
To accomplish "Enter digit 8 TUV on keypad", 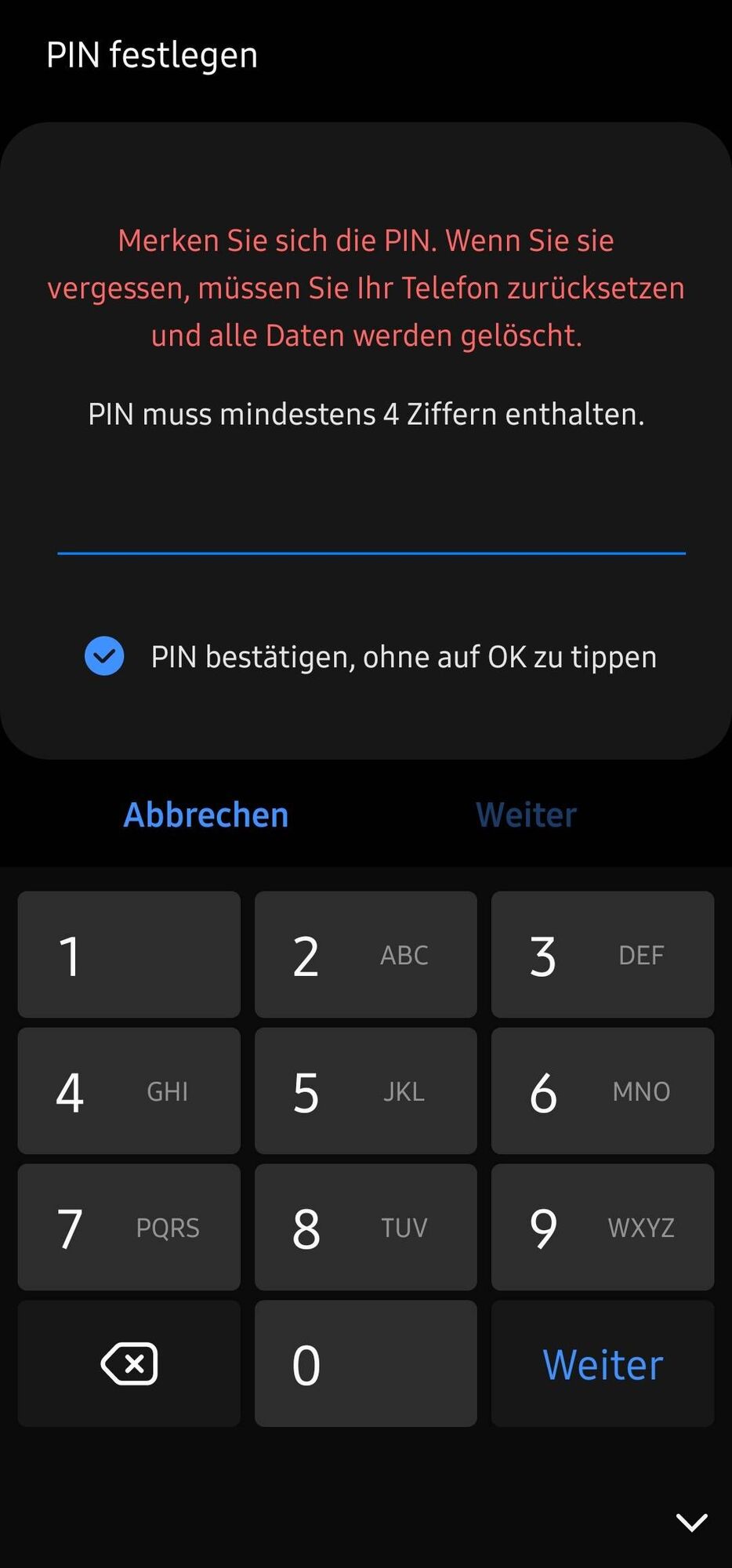I will click(x=365, y=1227).
